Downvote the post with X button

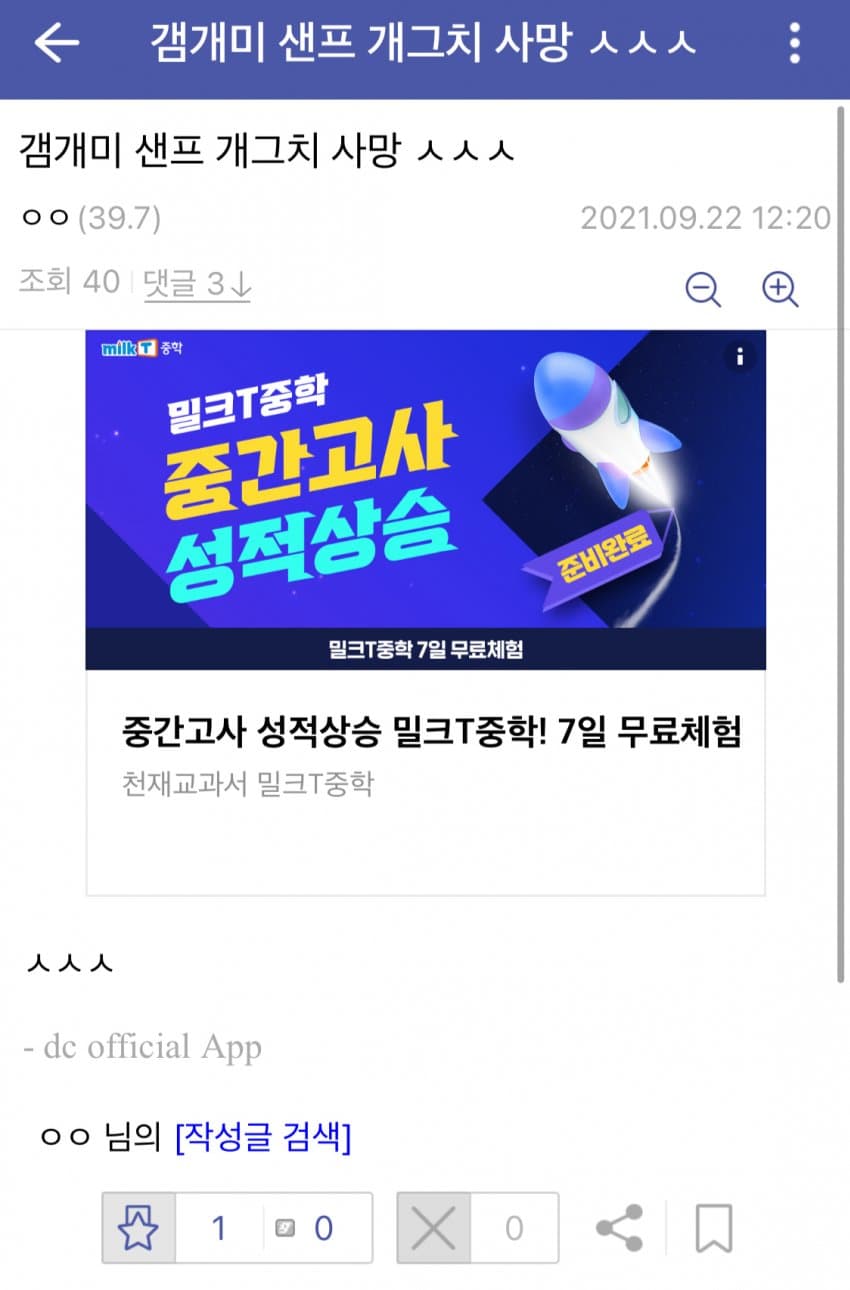[434, 1228]
